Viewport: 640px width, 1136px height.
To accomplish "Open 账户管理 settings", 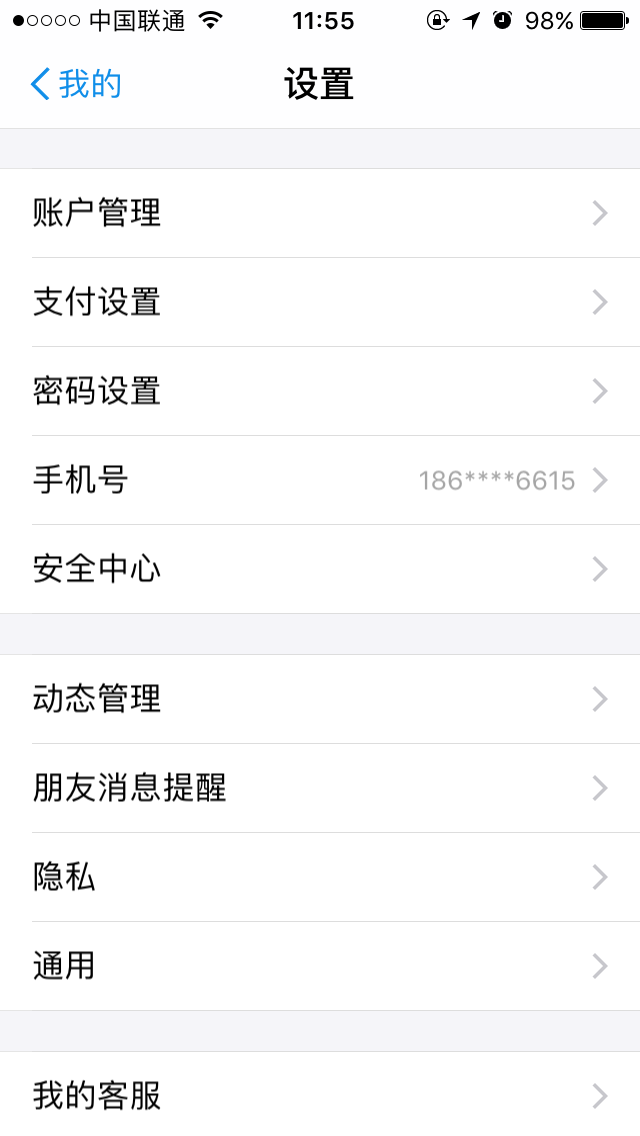I will 320,213.
